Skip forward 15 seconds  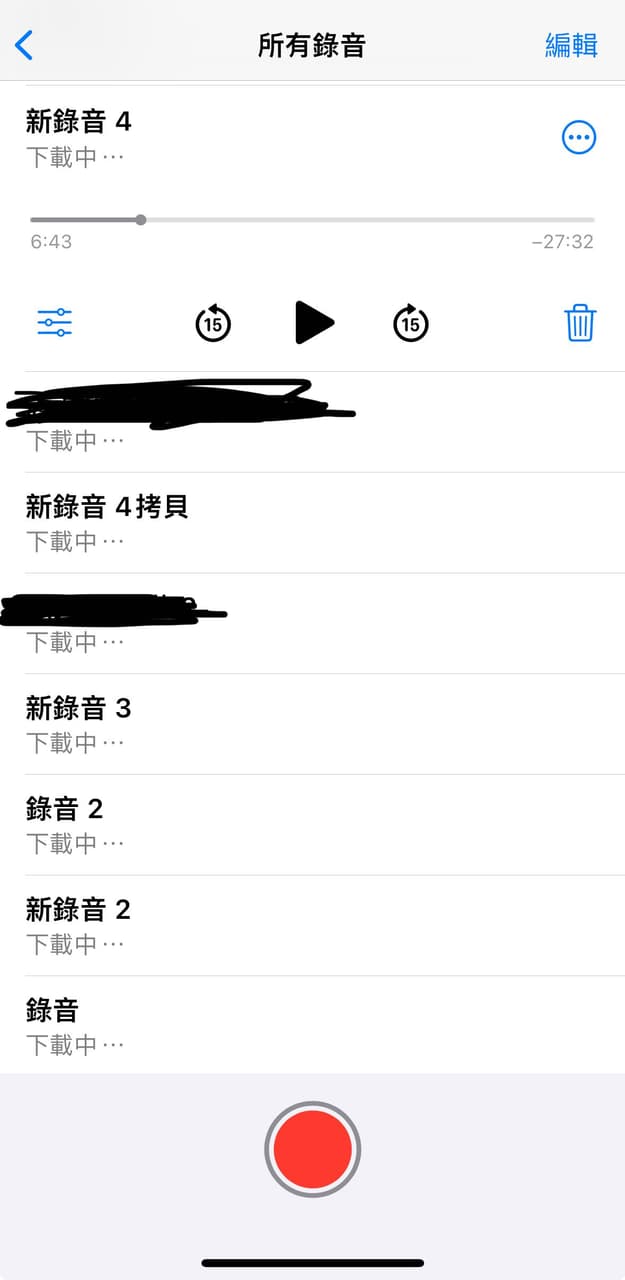tap(410, 323)
